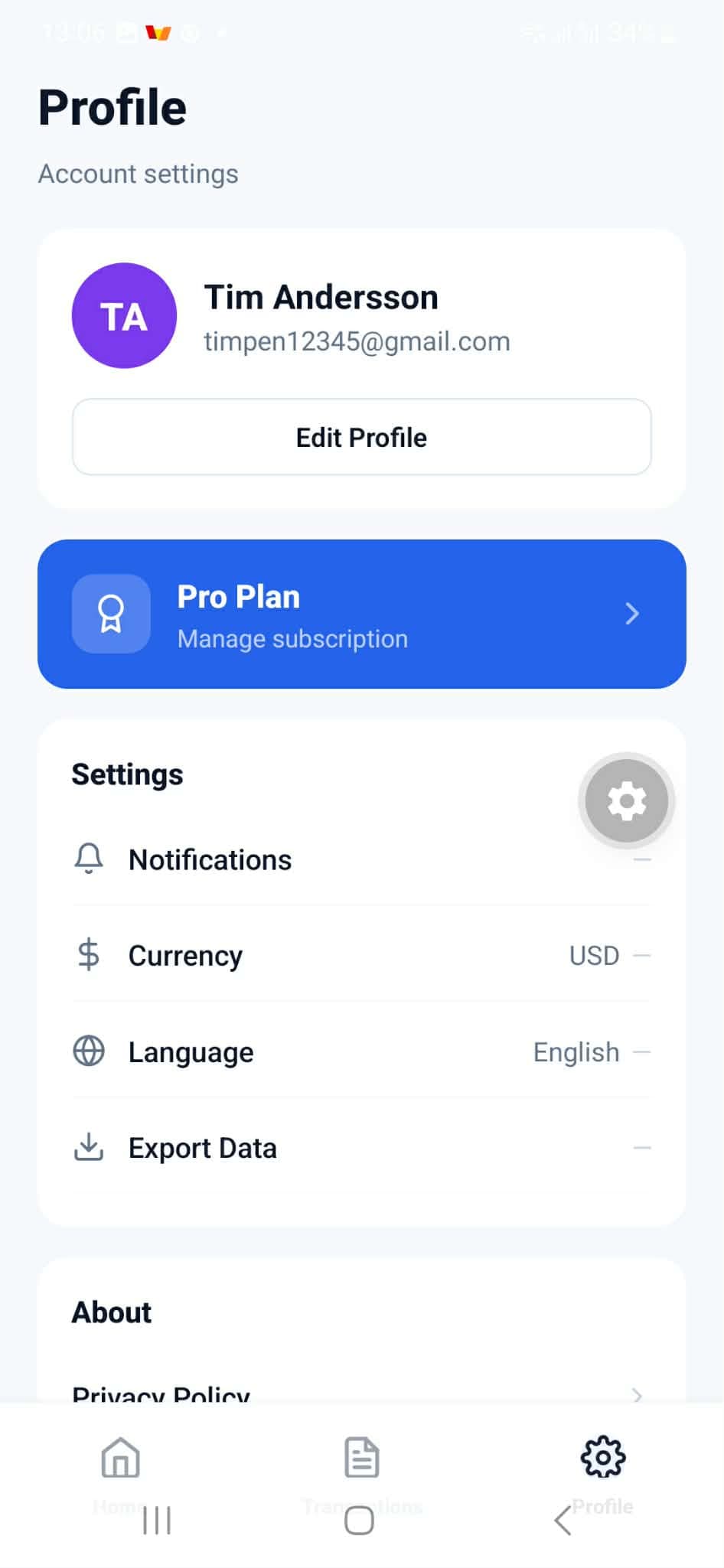Open the USD currency selector

593,955
